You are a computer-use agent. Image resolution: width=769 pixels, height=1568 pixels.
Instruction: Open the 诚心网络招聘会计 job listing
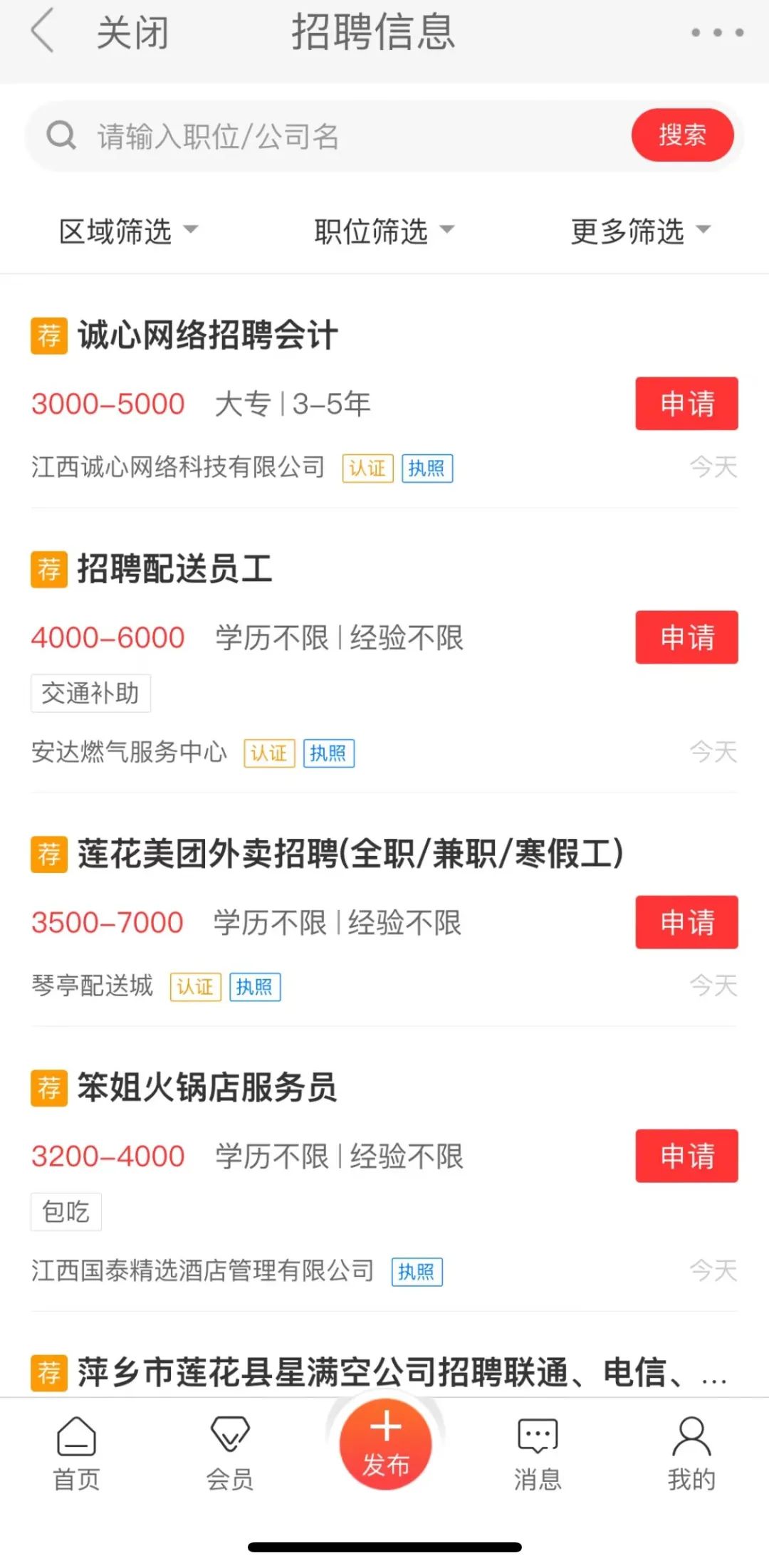point(207,335)
